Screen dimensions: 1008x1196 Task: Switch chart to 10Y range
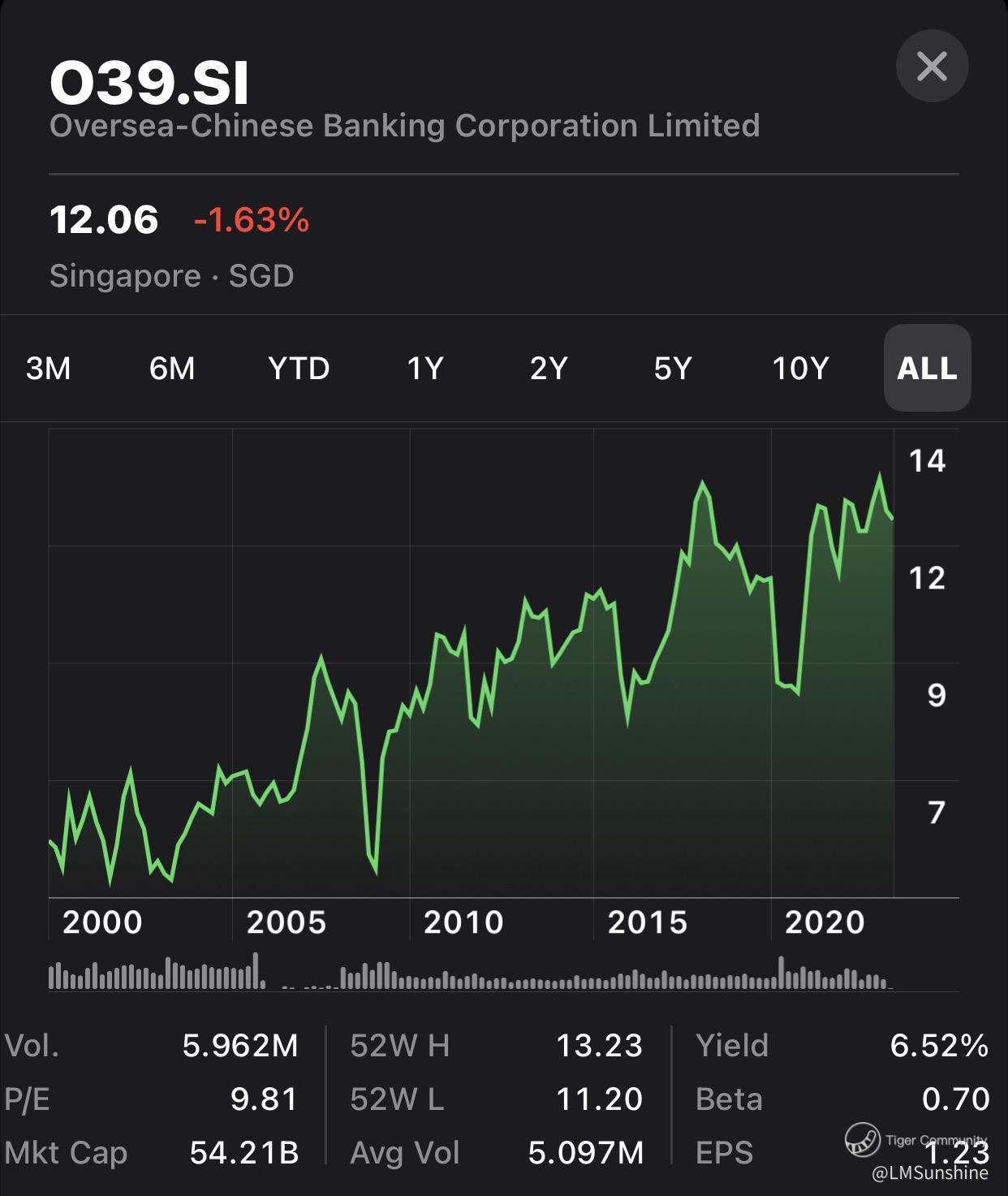tap(800, 369)
